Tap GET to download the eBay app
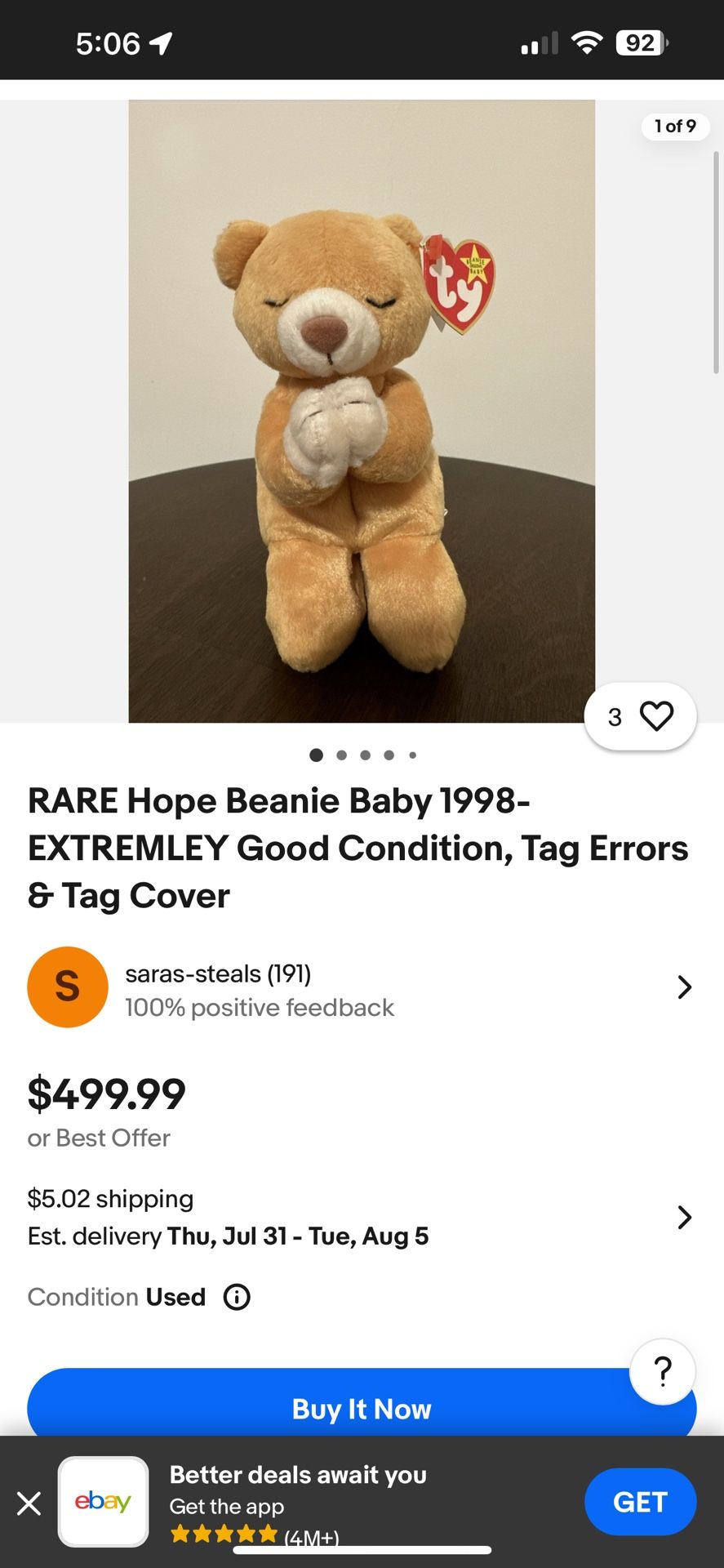Screen dimensions: 724x1568 coord(640,1502)
